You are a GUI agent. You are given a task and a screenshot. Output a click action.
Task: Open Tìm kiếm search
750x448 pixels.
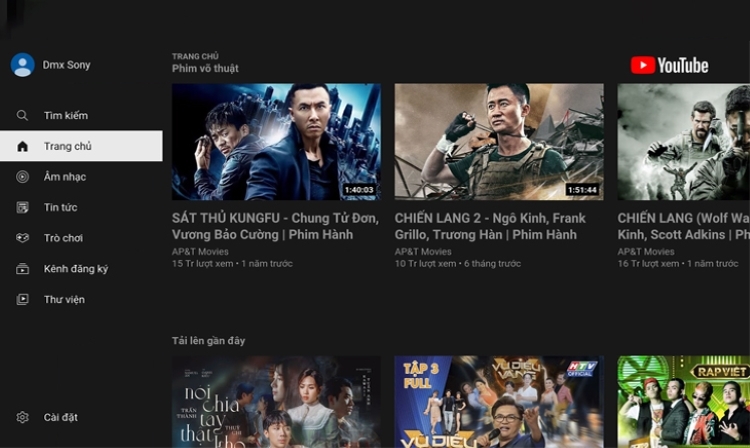point(66,116)
